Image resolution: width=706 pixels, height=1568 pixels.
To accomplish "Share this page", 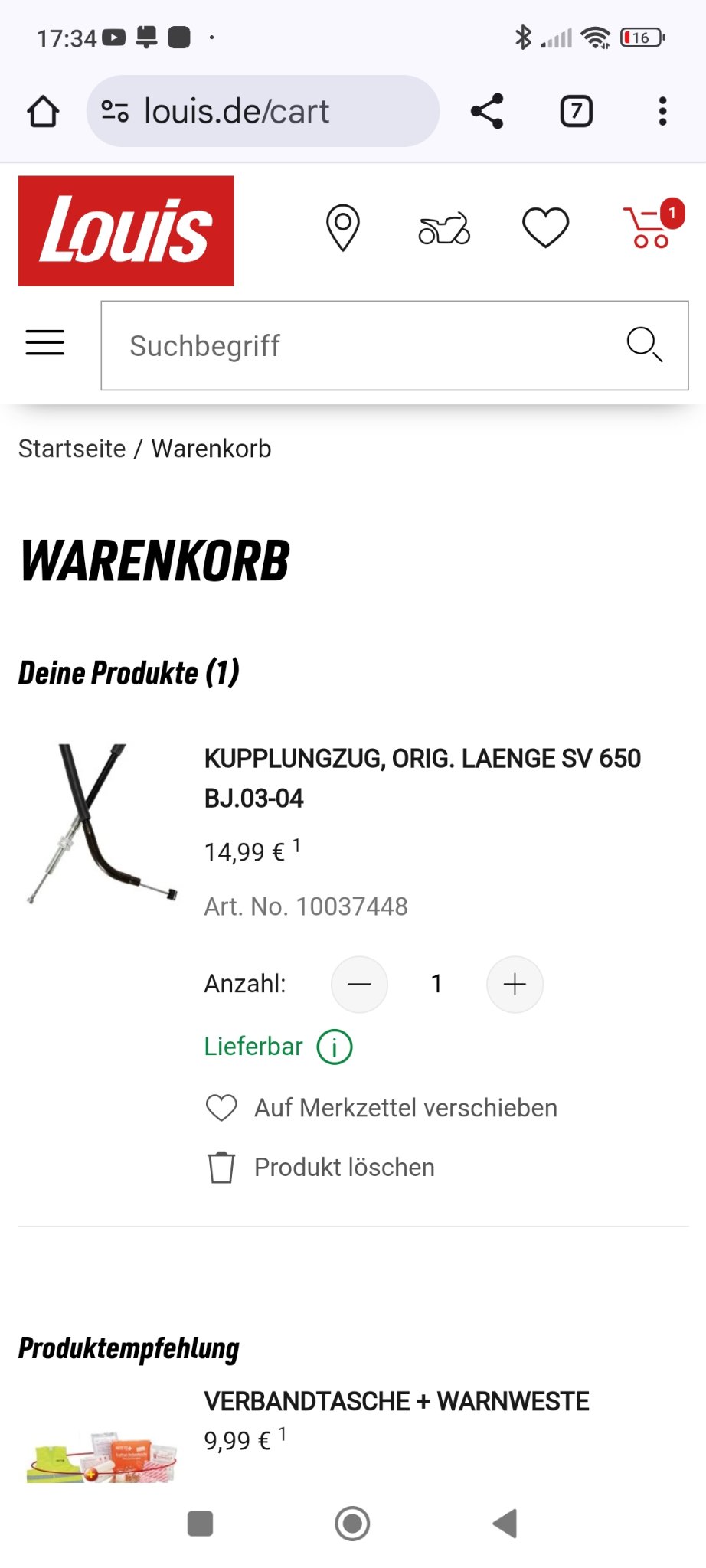I will pyautogui.click(x=487, y=112).
